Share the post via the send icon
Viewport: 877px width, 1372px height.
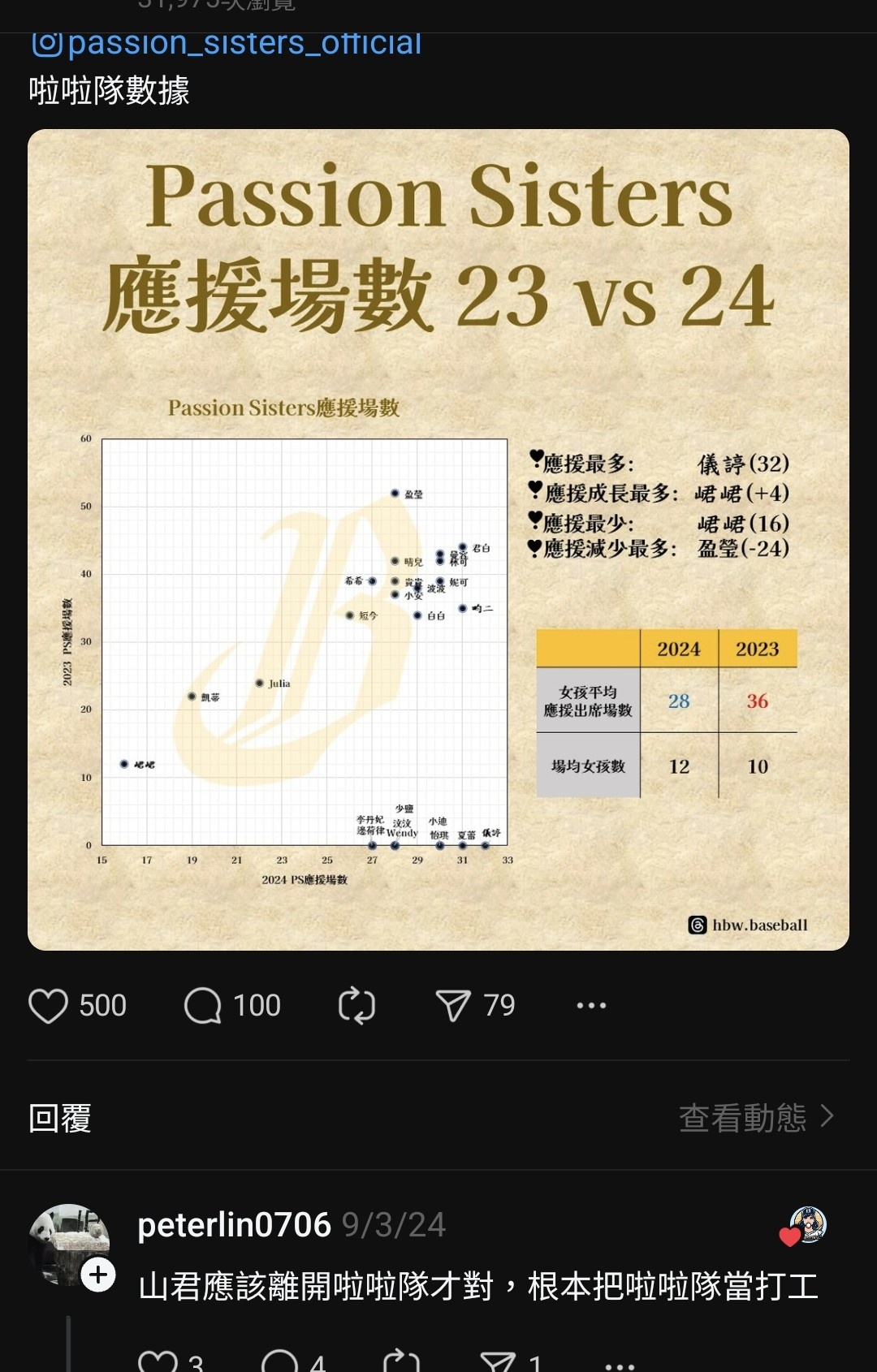coord(453,1006)
